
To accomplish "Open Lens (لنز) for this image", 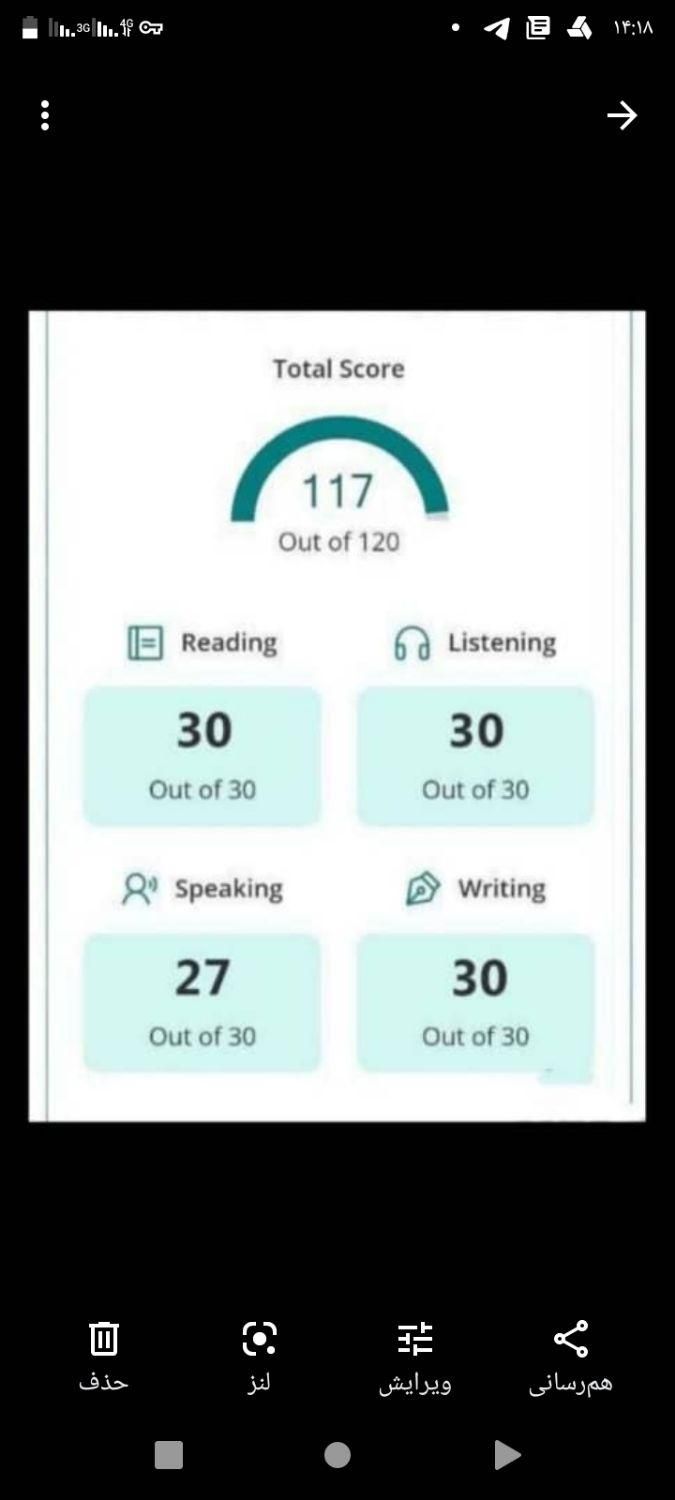I will [x=259, y=1354].
